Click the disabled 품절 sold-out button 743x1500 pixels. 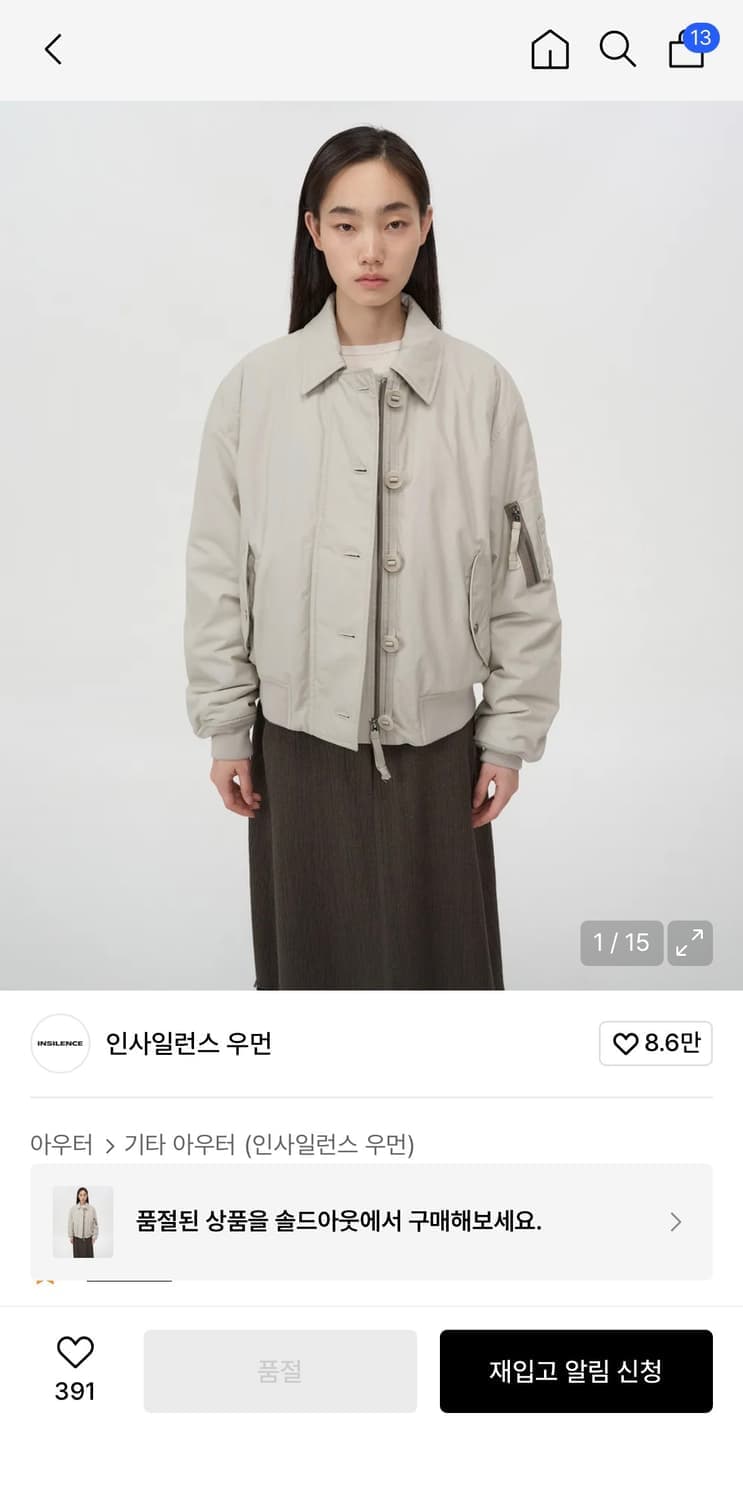pyautogui.click(x=280, y=1371)
